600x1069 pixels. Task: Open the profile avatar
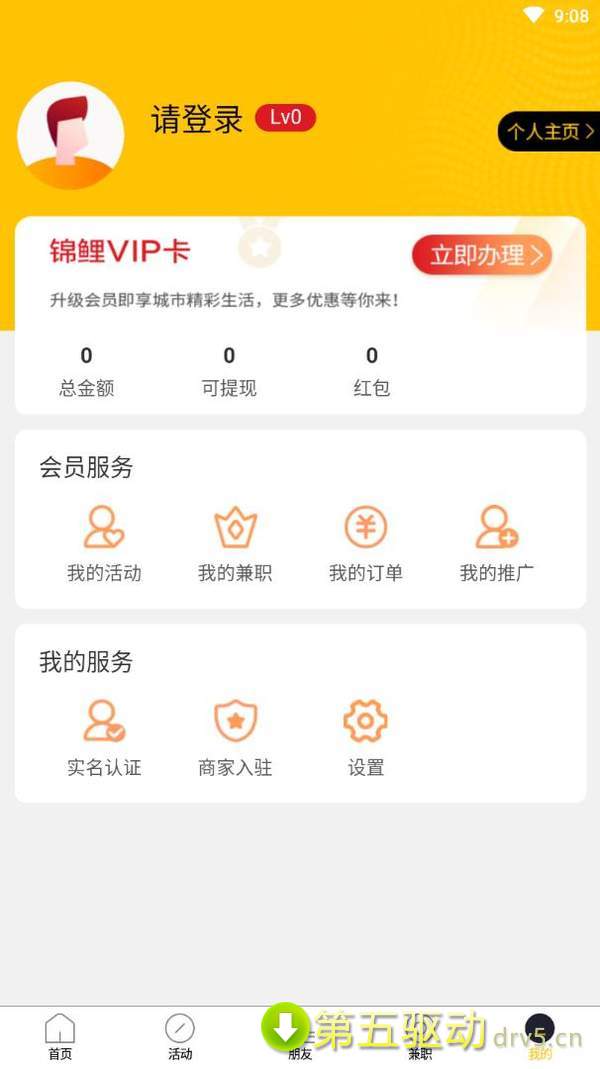[71, 136]
